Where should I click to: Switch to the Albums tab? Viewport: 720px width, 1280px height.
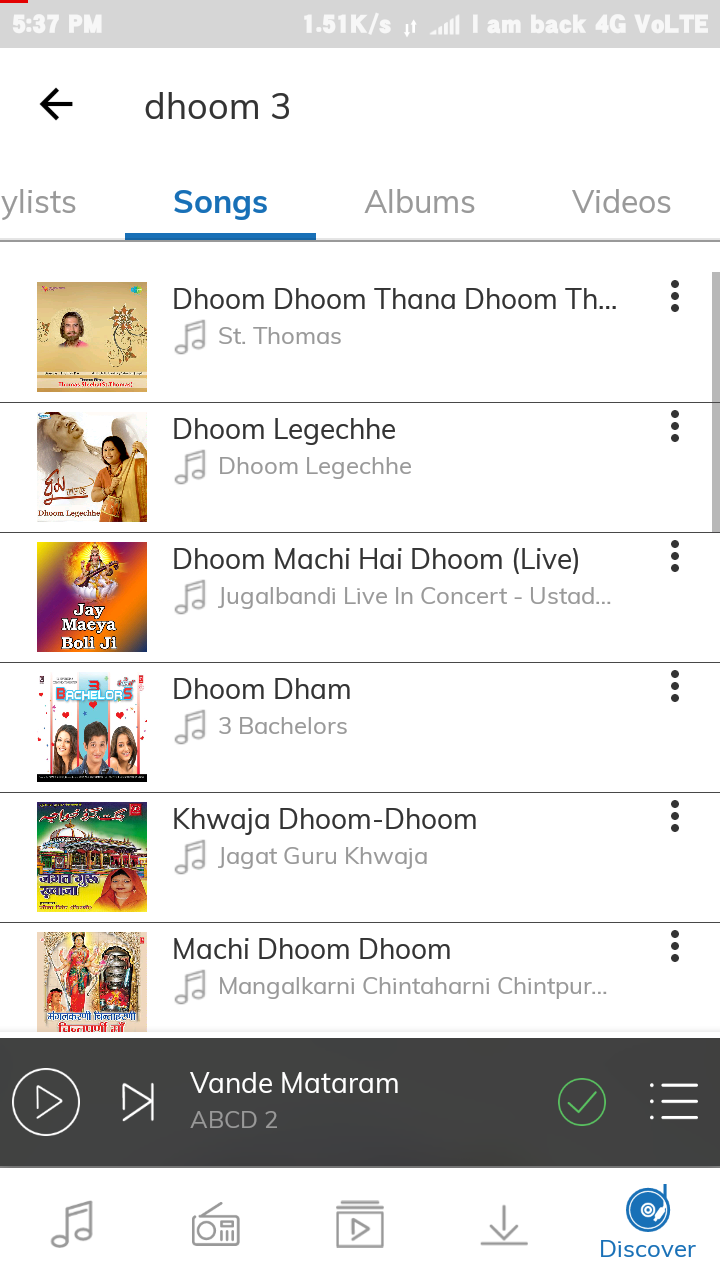[x=419, y=202]
